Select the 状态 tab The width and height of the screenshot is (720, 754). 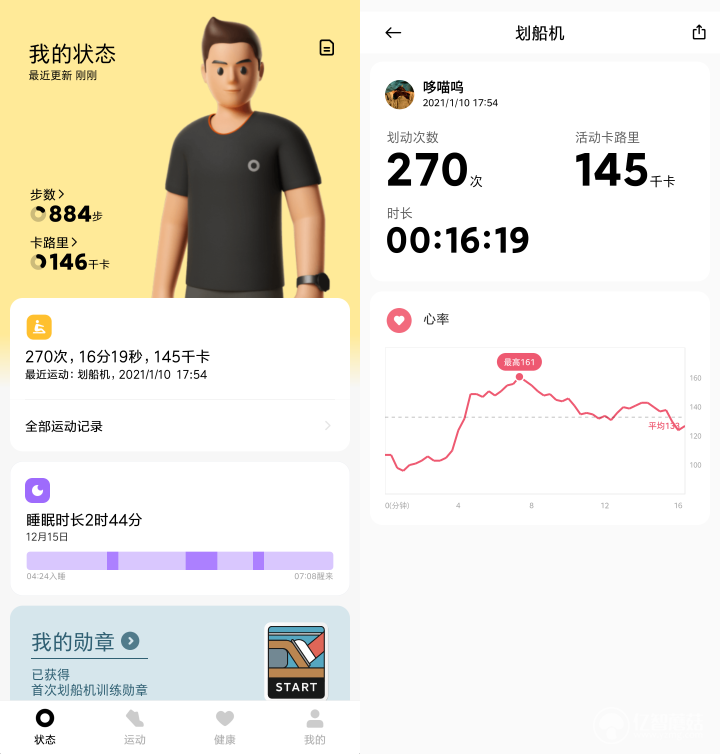click(x=45, y=727)
